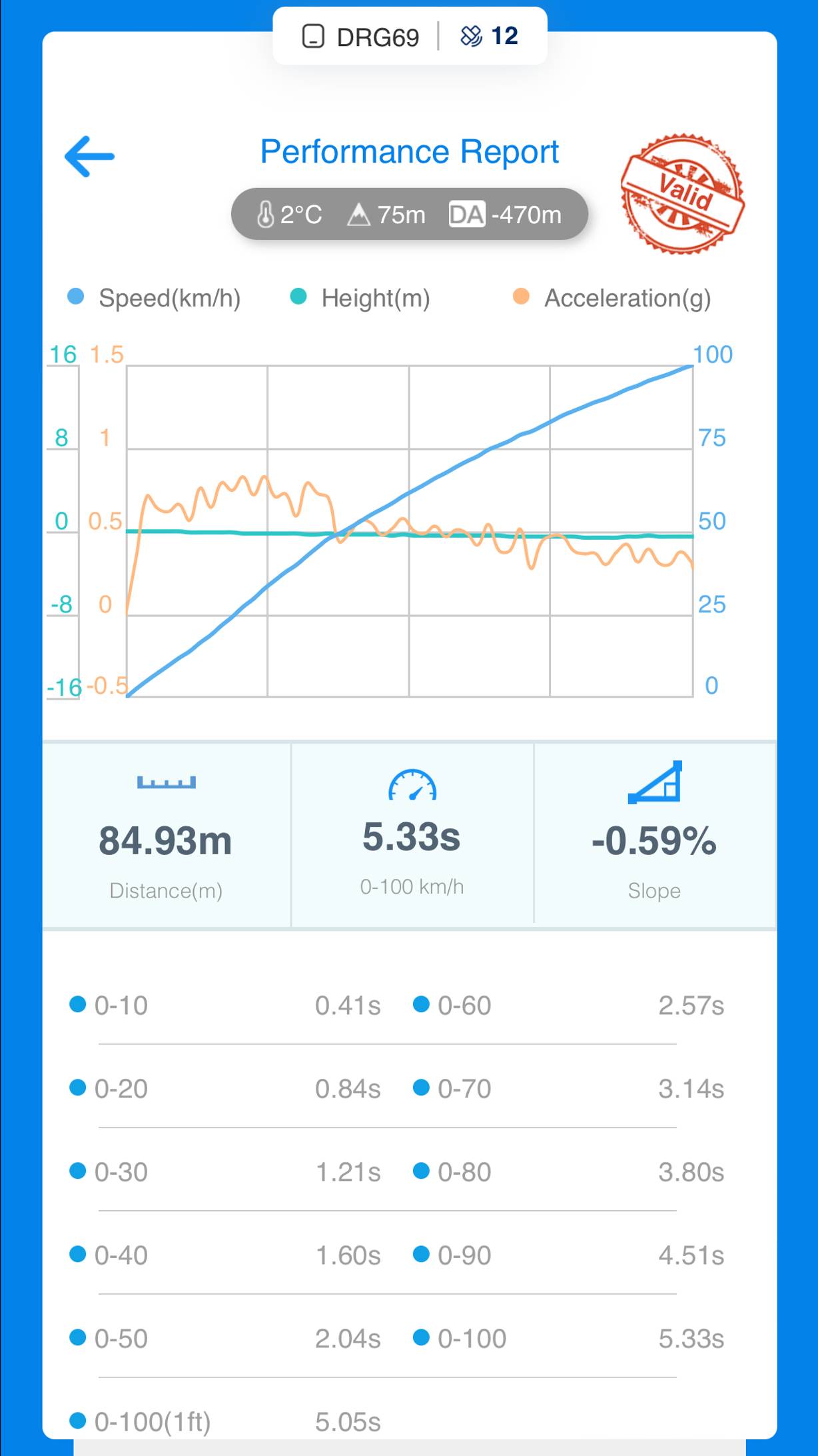Toggle the Speed(km/h) series in chart legend
Viewport: 818px width, 1456px height.
[x=155, y=298]
